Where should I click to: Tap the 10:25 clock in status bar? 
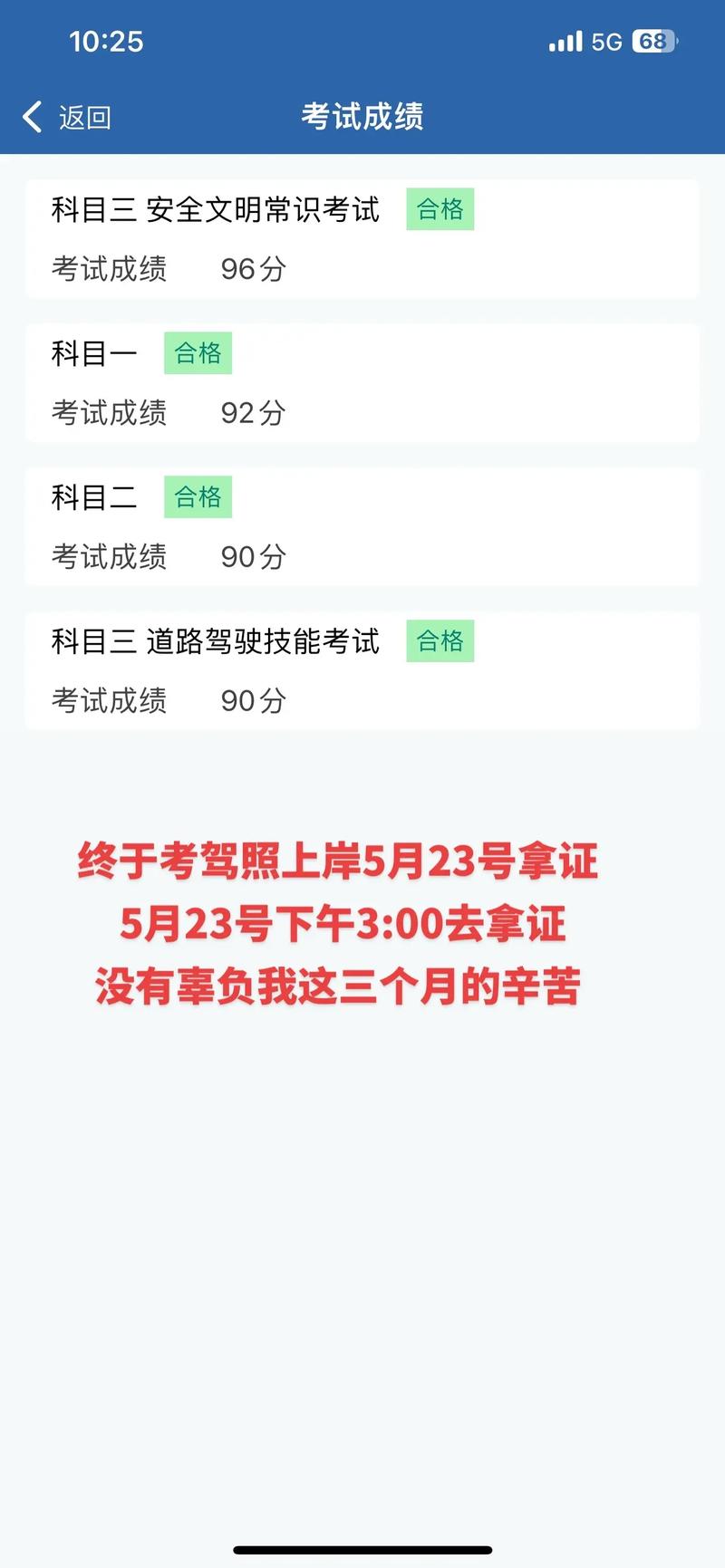pyautogui.click(x=106, y=40)
